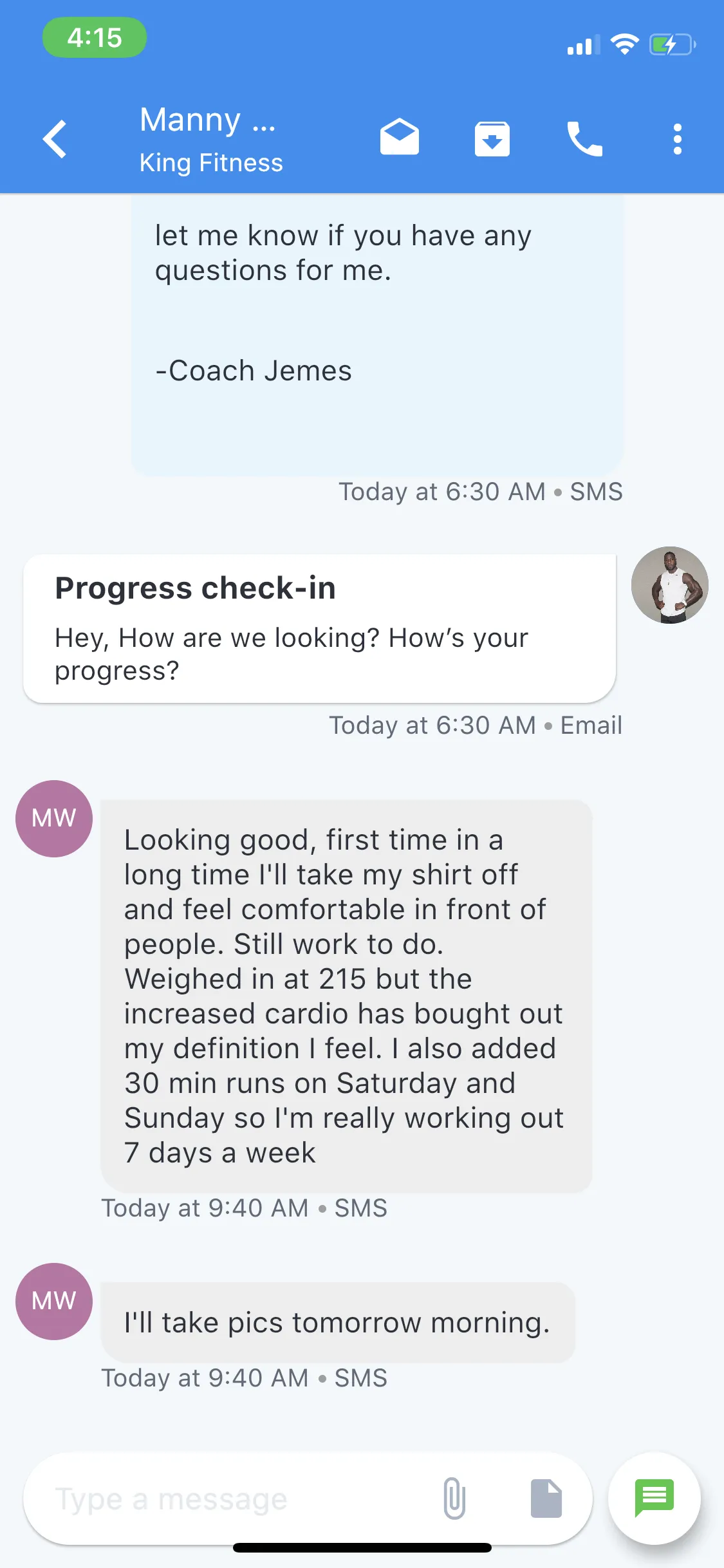Archive this conversation
This screenshot has width=724, height=1568.
pos(492,139)
